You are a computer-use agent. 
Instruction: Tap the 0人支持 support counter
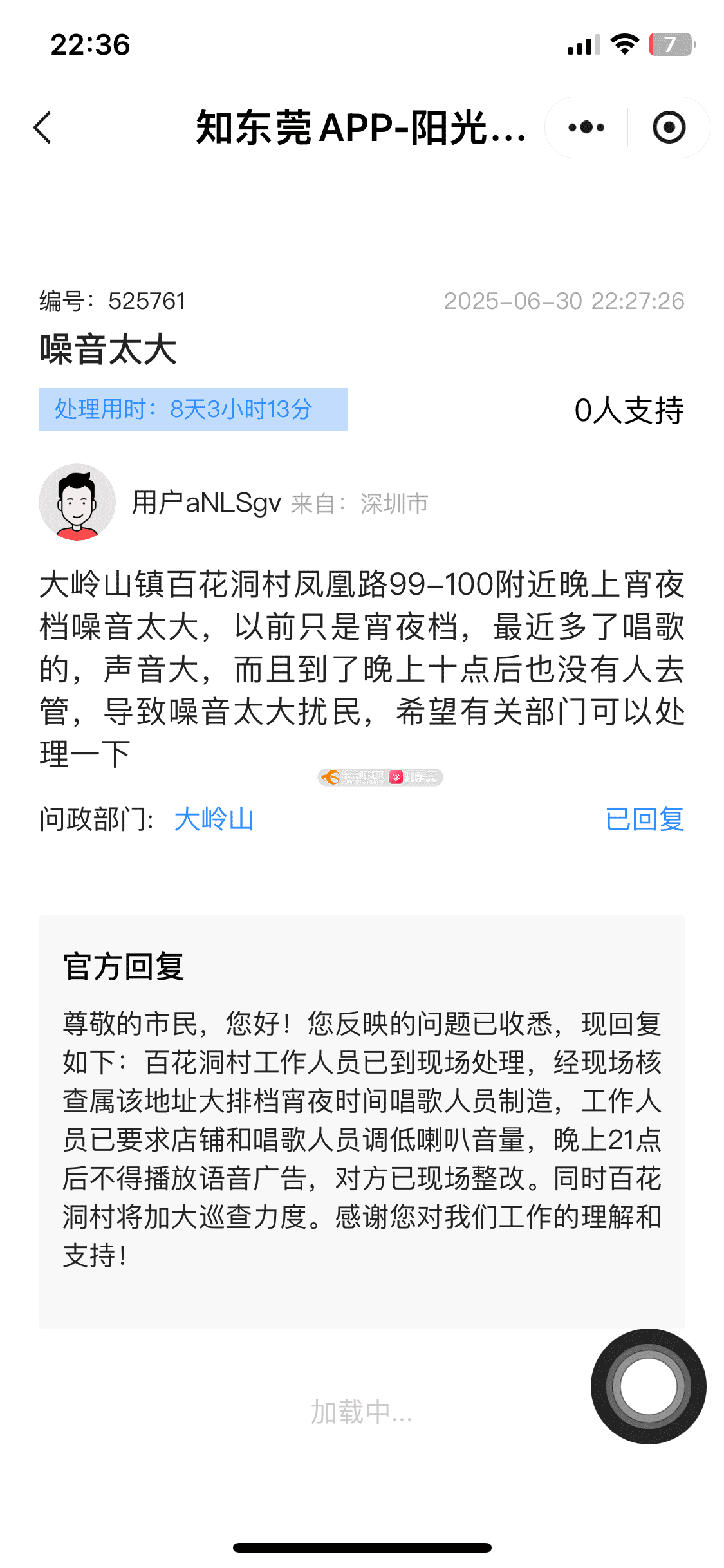pyautogui.click(x=628, y=410)
